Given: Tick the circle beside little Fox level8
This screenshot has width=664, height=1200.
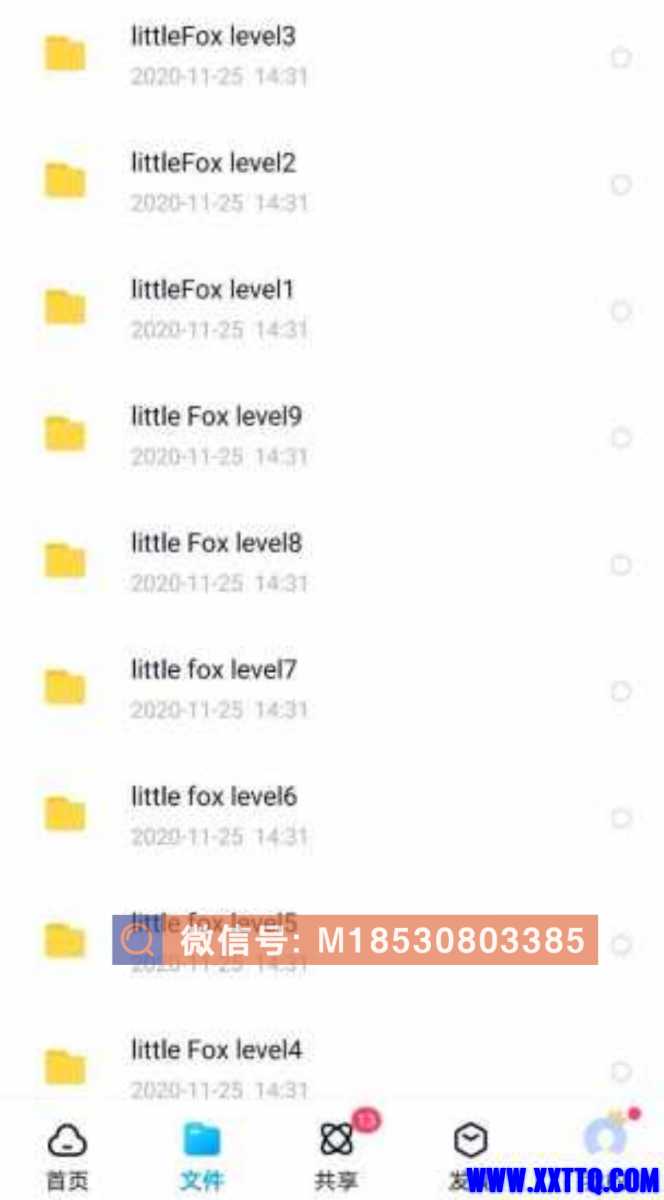Looking at the screenshot, I should [621, 565].
